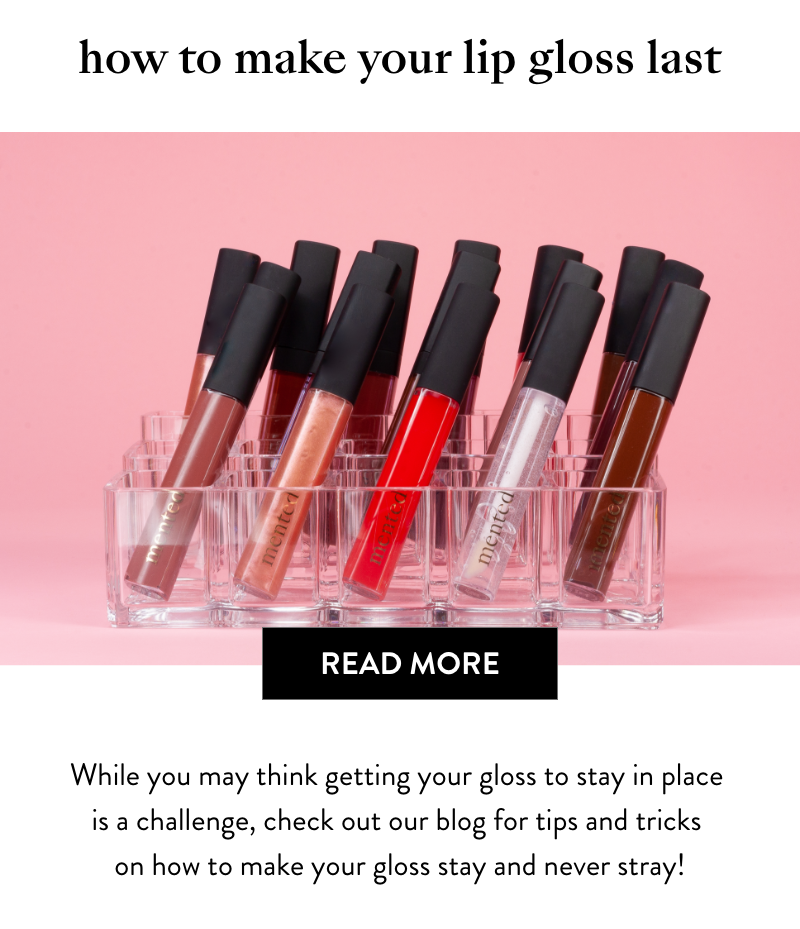Open the "how to make your lip gloss last" headline link
Screen dimensions: 800x929
pyautogui.click(x=400, y=60)
